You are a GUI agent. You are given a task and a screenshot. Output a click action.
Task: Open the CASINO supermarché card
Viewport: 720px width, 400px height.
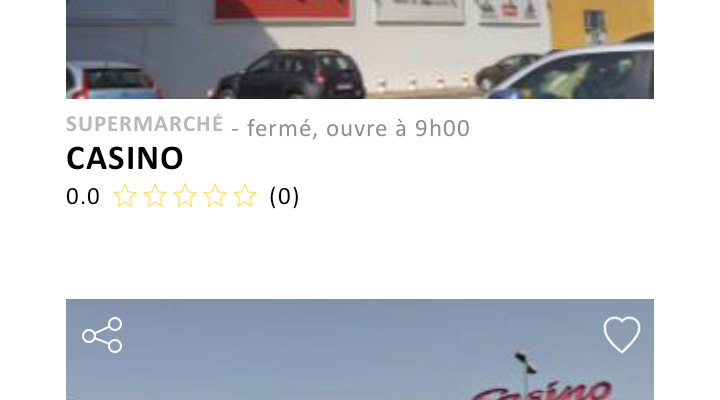point(125,158)
